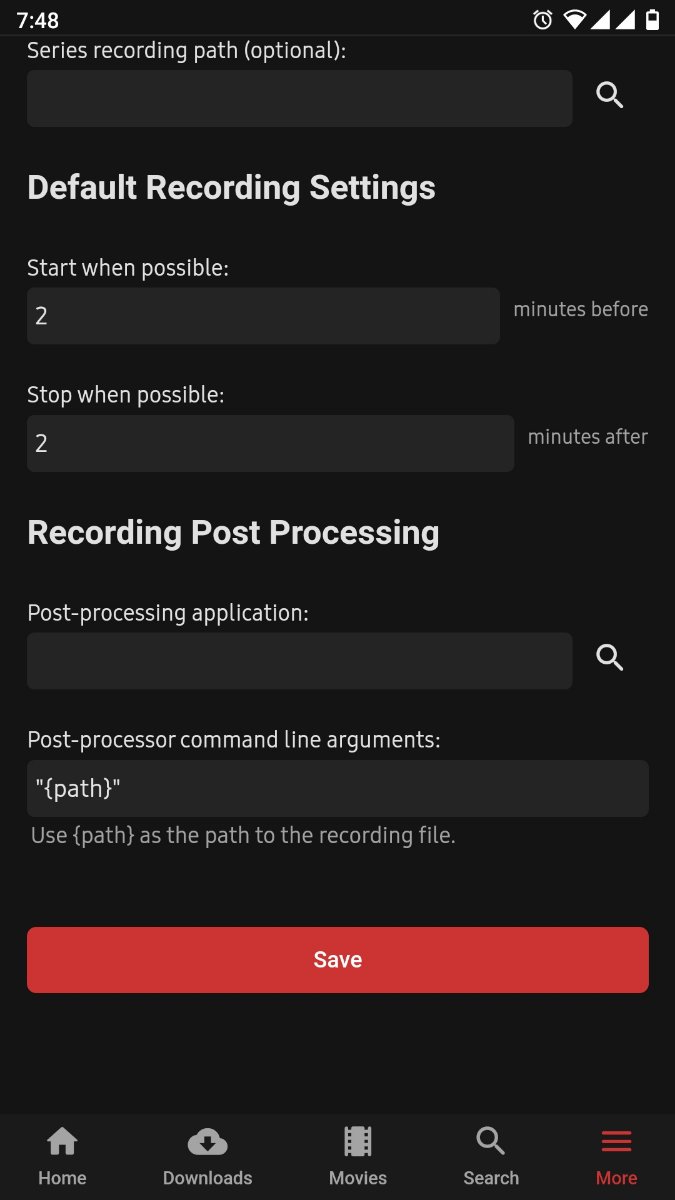This screenshot has height=1200, width=675.
Task: Browse for a post-processing application
Action: pyautogui.click(x=610, y=658)
